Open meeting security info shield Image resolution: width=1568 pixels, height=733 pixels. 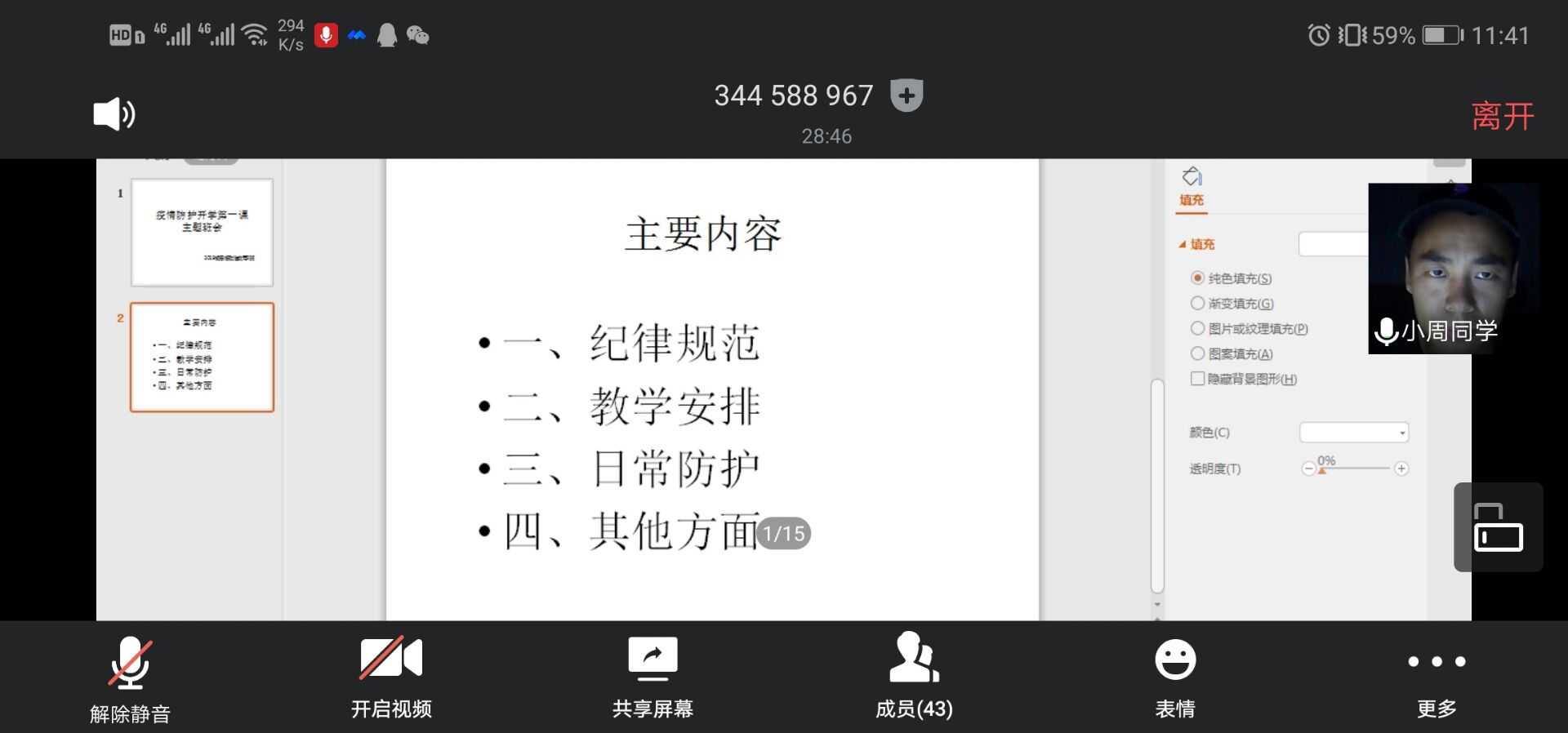906,96
